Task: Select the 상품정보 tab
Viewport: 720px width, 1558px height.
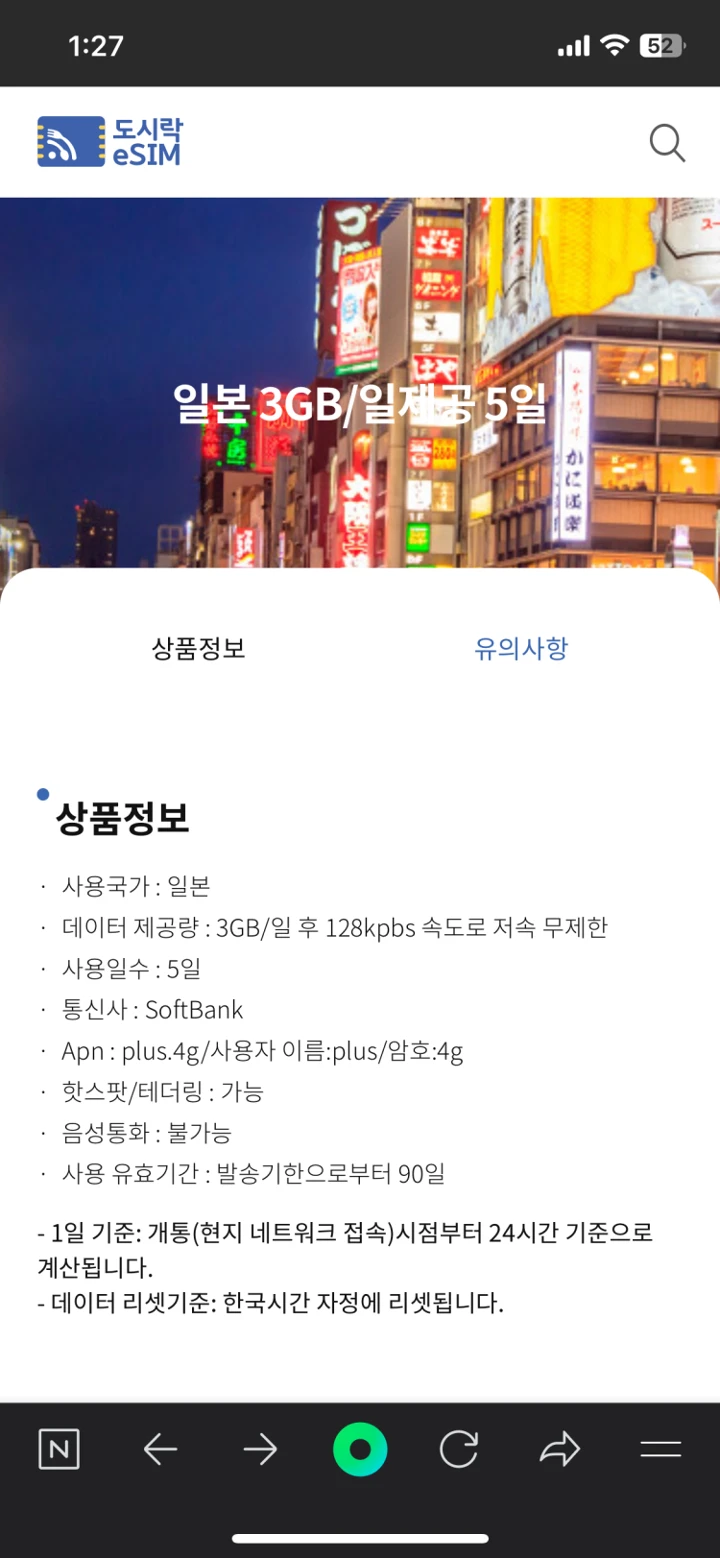Action: (x=198, y=648)
